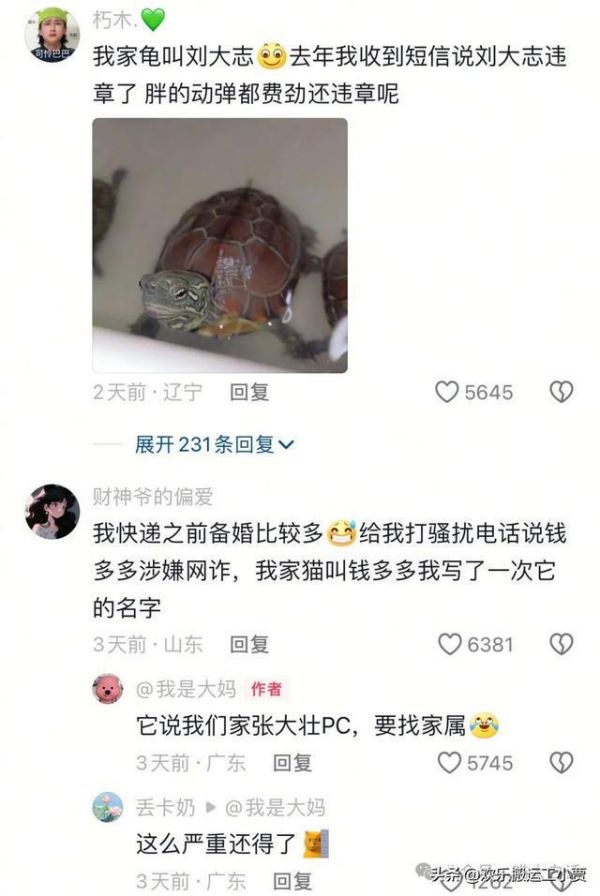Reply to 财神爷的偏爱's comment
The height and width of the screenshot is (896, 600).
click(x=249, y=644)
